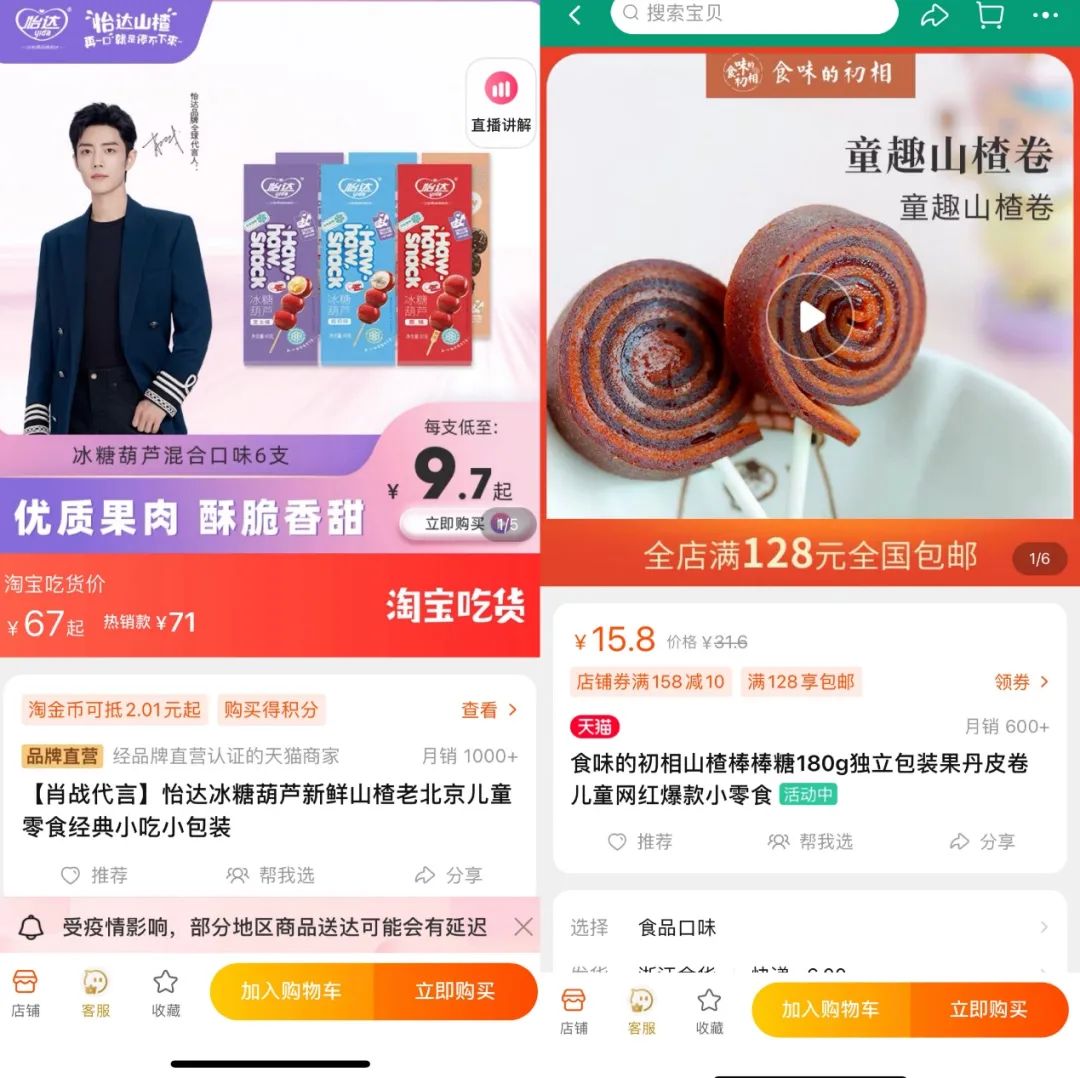This screenshot has width=1080, height=1078.
Task: Buy the 食味的初相山楂棒棒糖 now
Action: click(988, 1009)
